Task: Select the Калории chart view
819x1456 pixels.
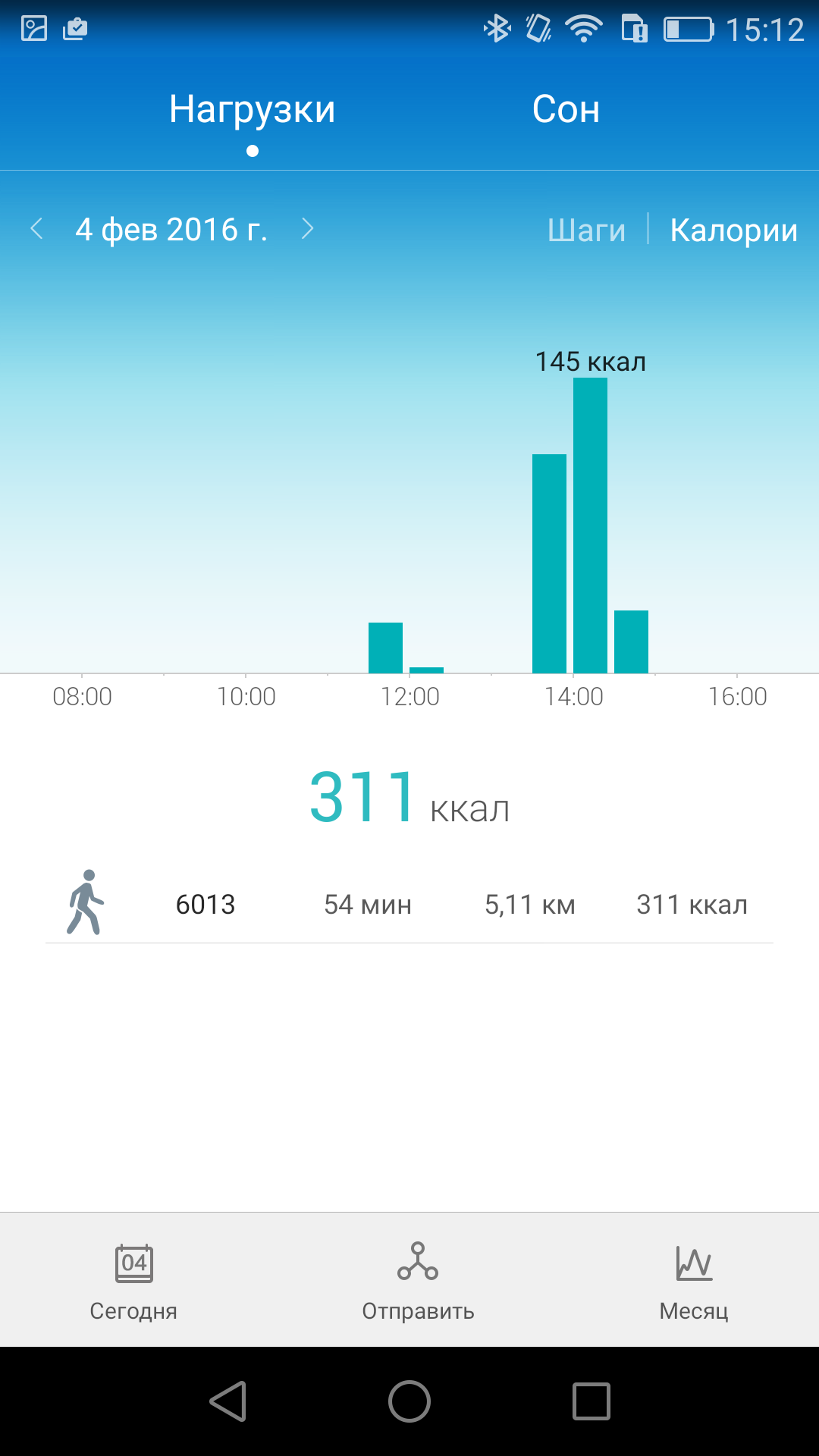Action: click(733, 230)
